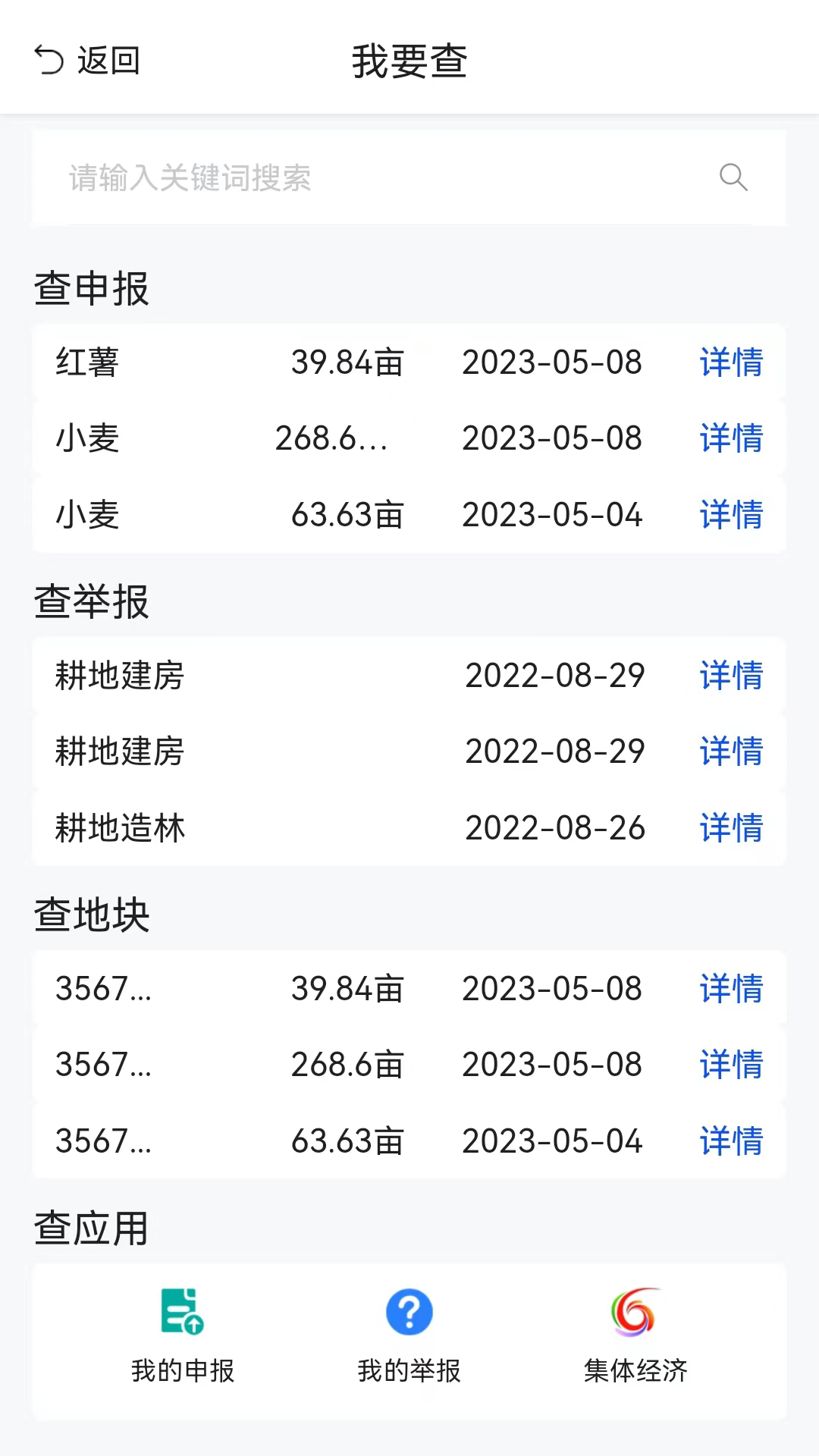This screenshot has height=1456, width=819.
Task: View 详情 of the 耕地造林 report
Action: [730, 828]
